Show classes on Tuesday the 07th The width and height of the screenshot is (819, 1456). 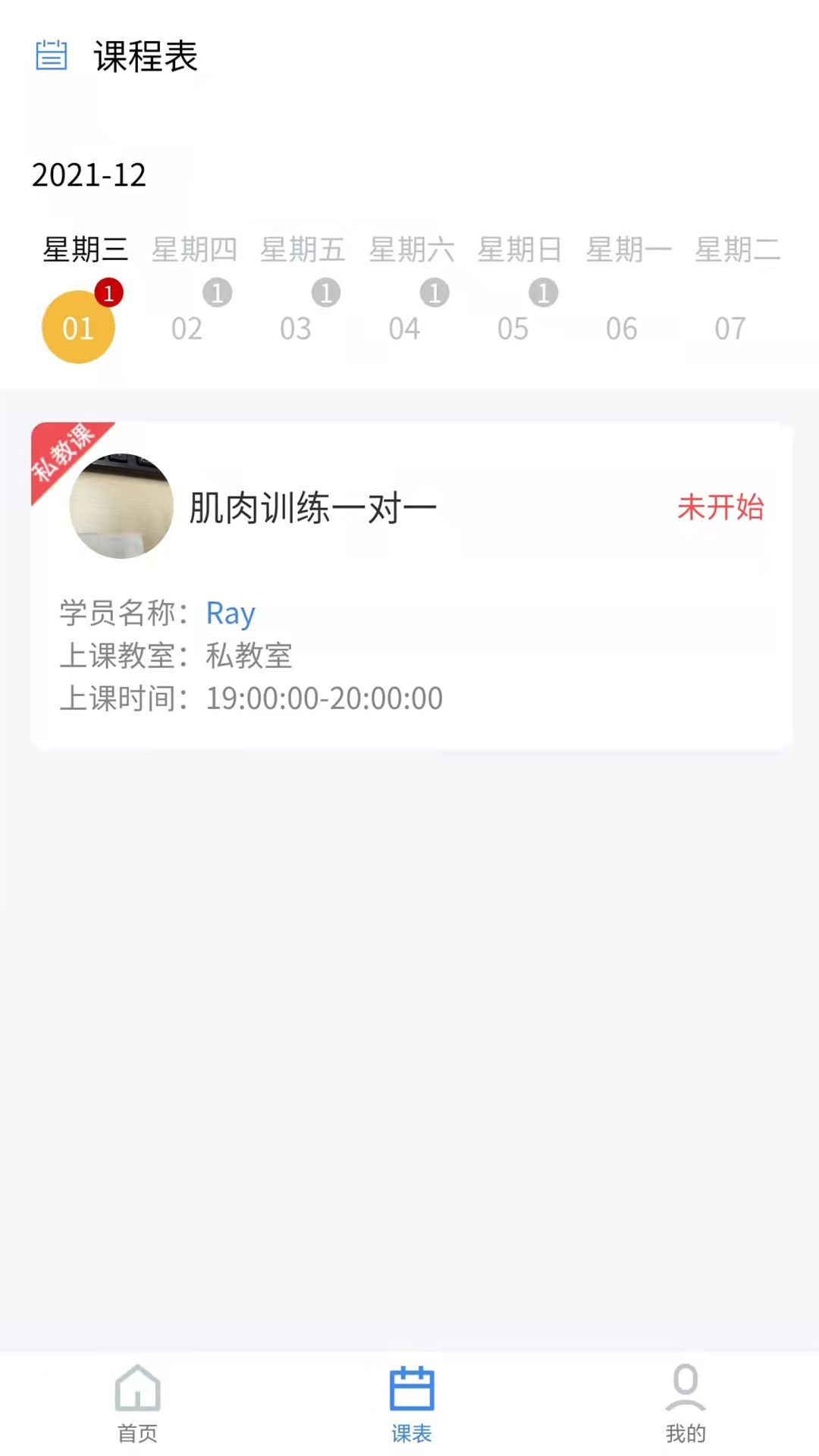pyautogui.click(x=730, y=327)
